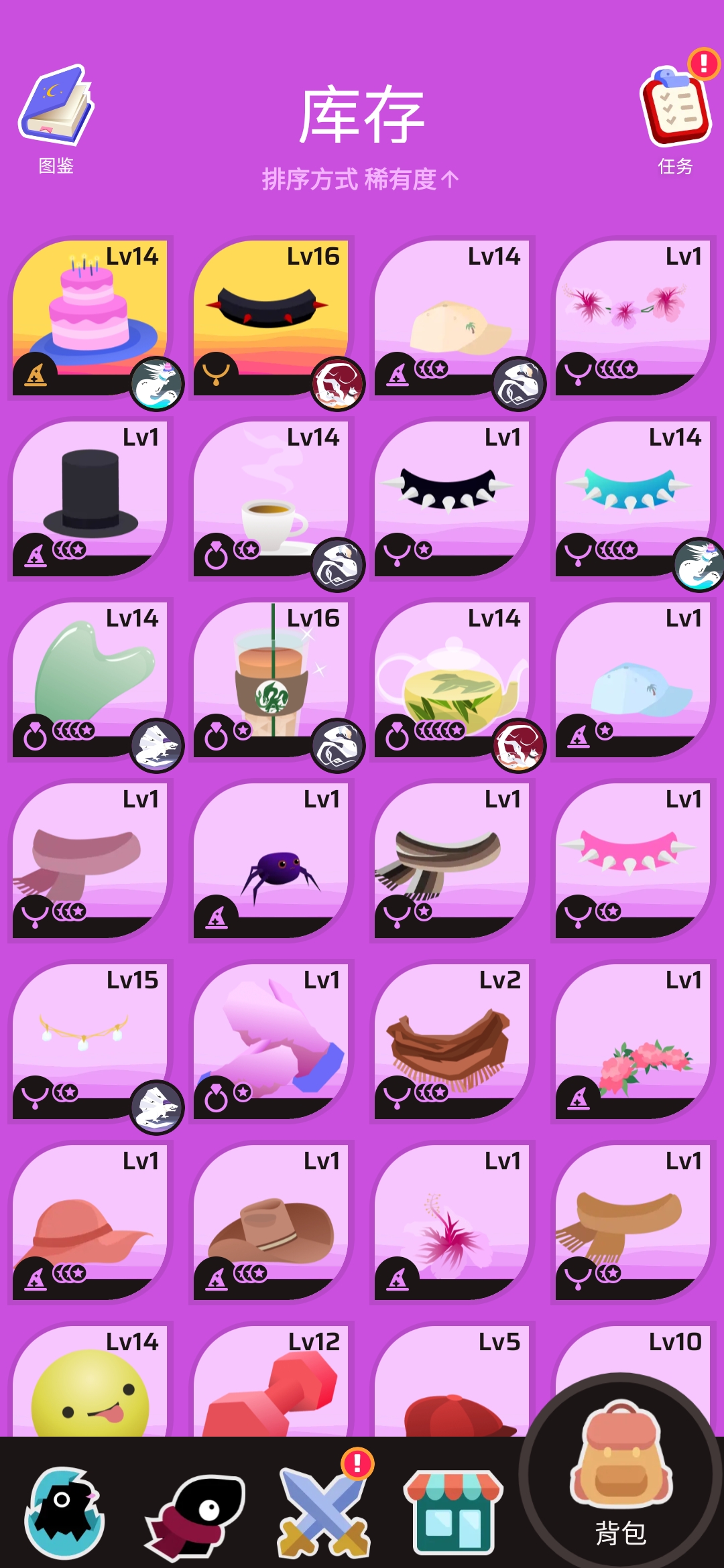Image resolution: width=724 pixels, height=1568 pixels.
Task: Select the Lv2 brown fringed scarf
Action: (452, 1040)
